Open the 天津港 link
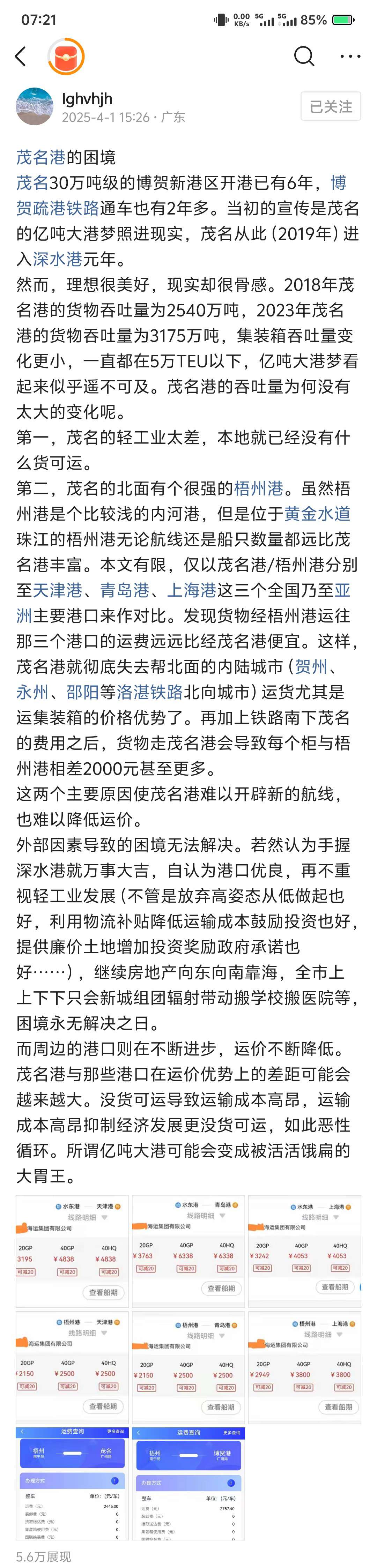 [x=57, y=590]
